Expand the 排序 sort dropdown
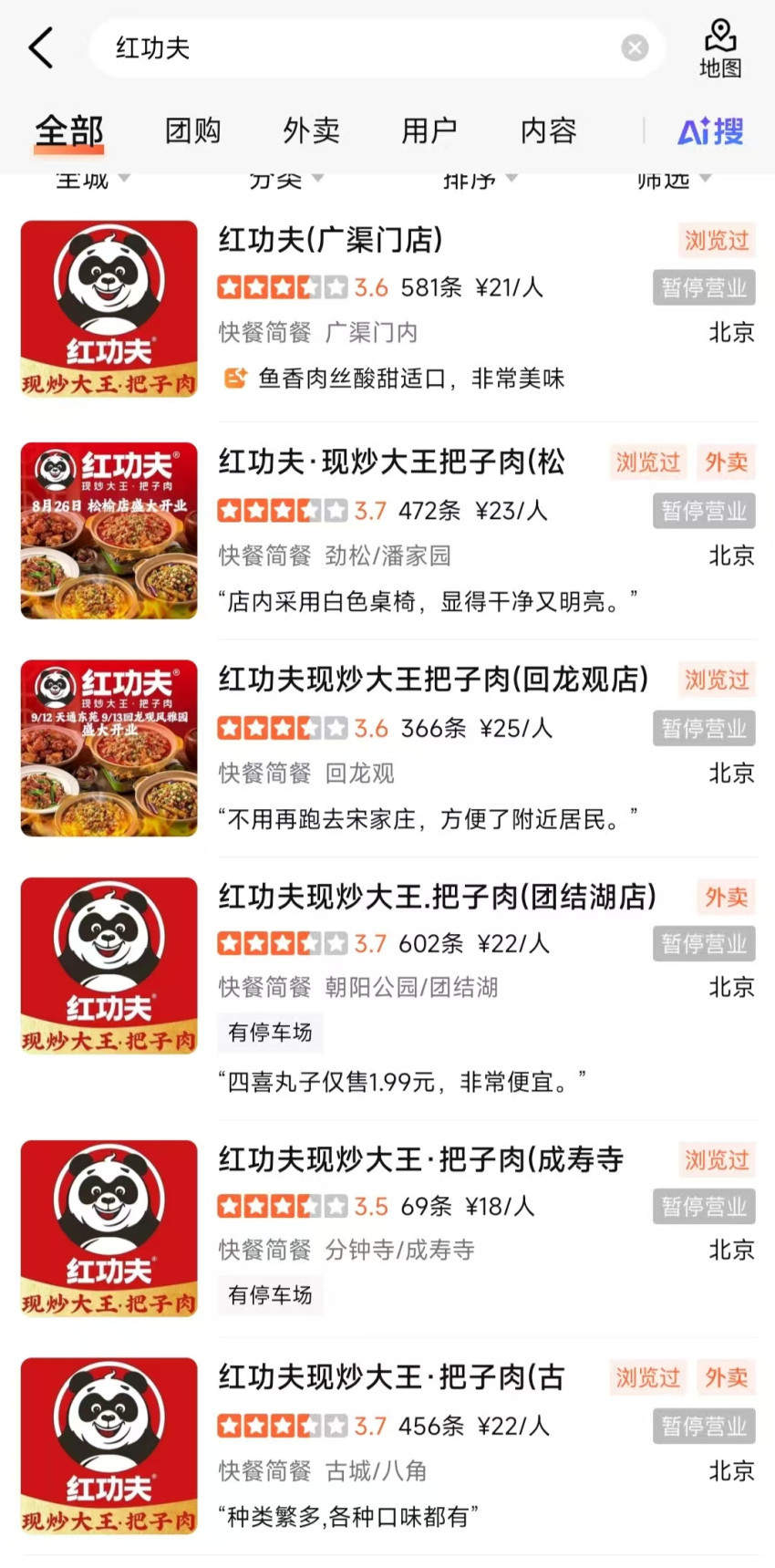Screen dimensions: 775x1568 [x=479, y=181]
